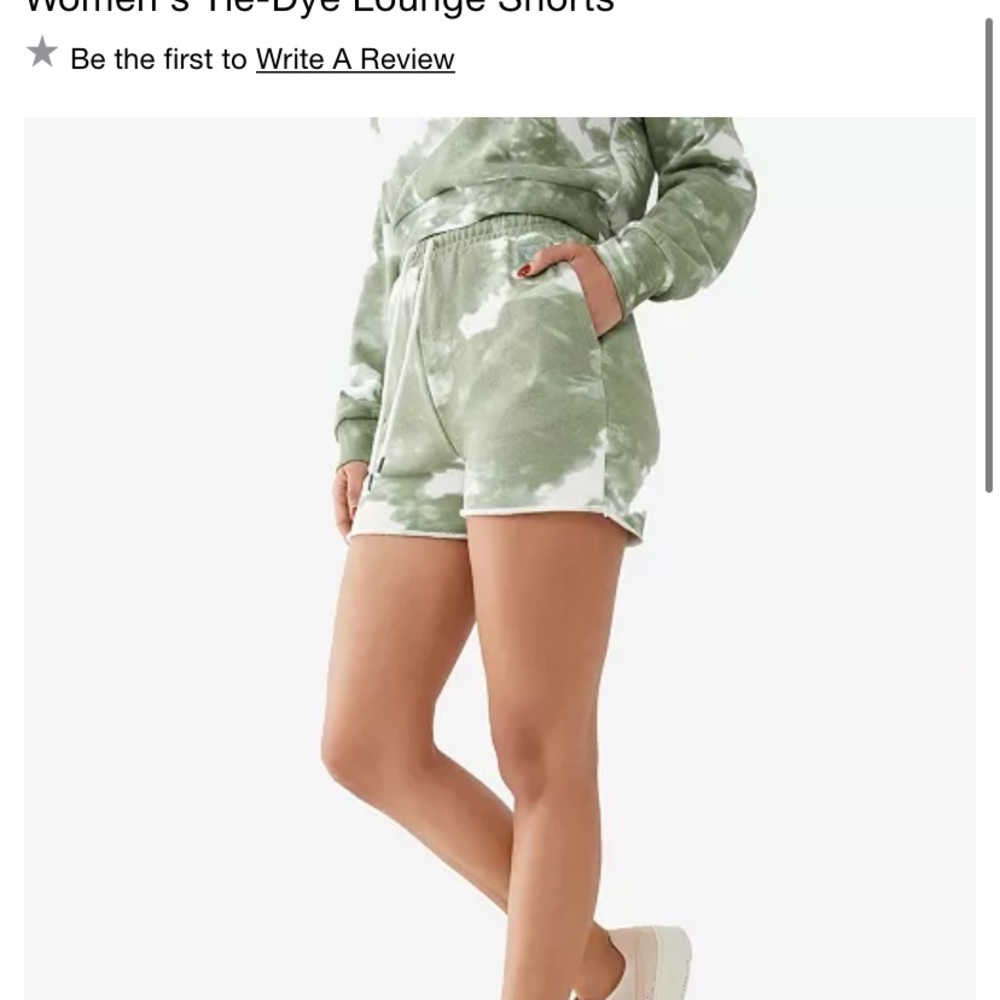Screen dimensions: 1000x1000
Task: Open the Write A Review link
Action: tap(355, 59)
